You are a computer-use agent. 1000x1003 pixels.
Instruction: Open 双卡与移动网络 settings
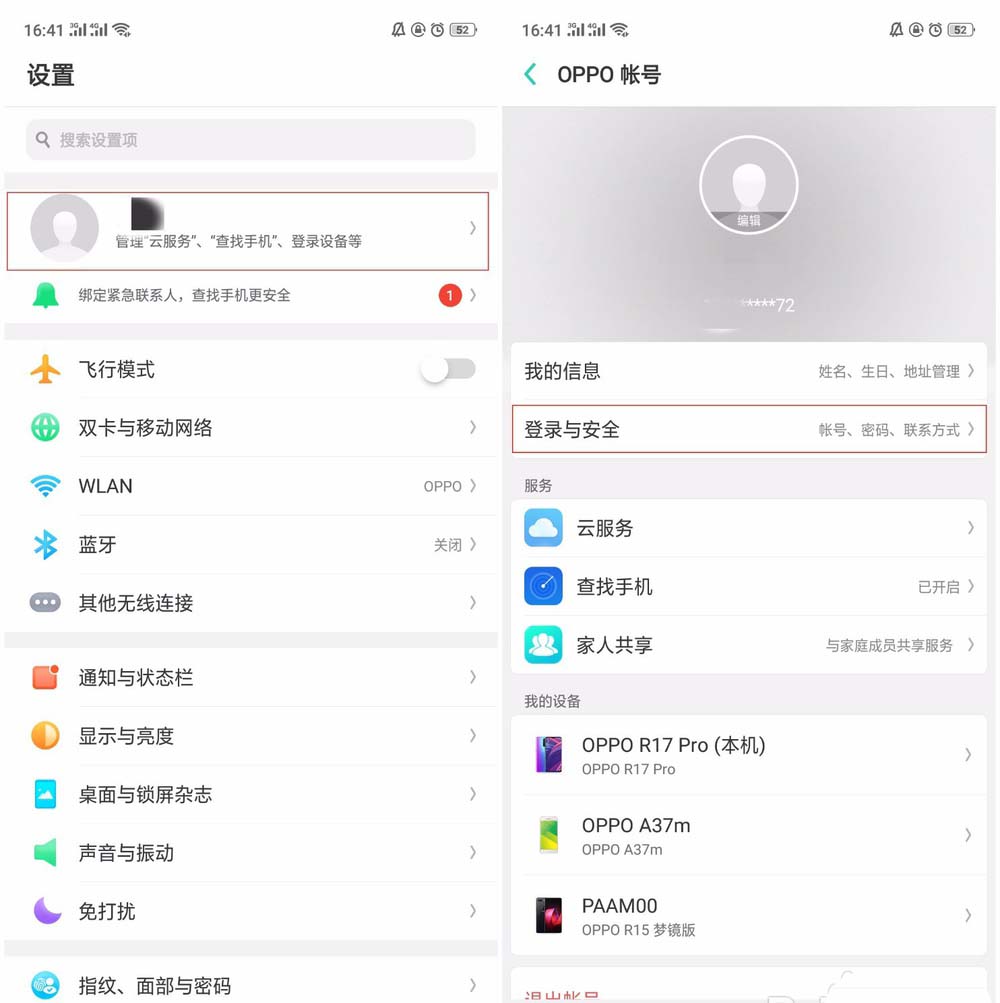pyautogui.click(x=250, y=428)
